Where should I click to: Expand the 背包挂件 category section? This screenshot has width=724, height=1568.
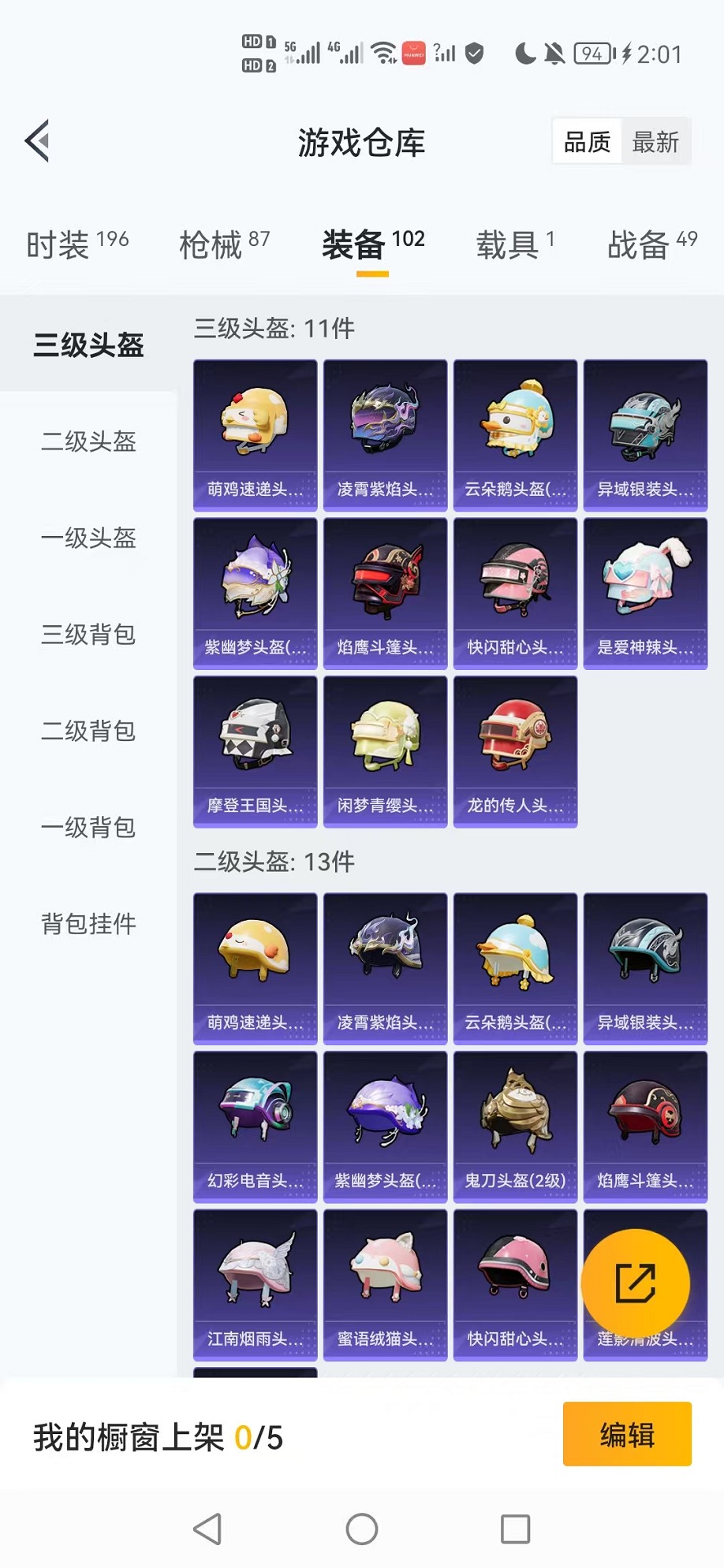pos(88,924)
